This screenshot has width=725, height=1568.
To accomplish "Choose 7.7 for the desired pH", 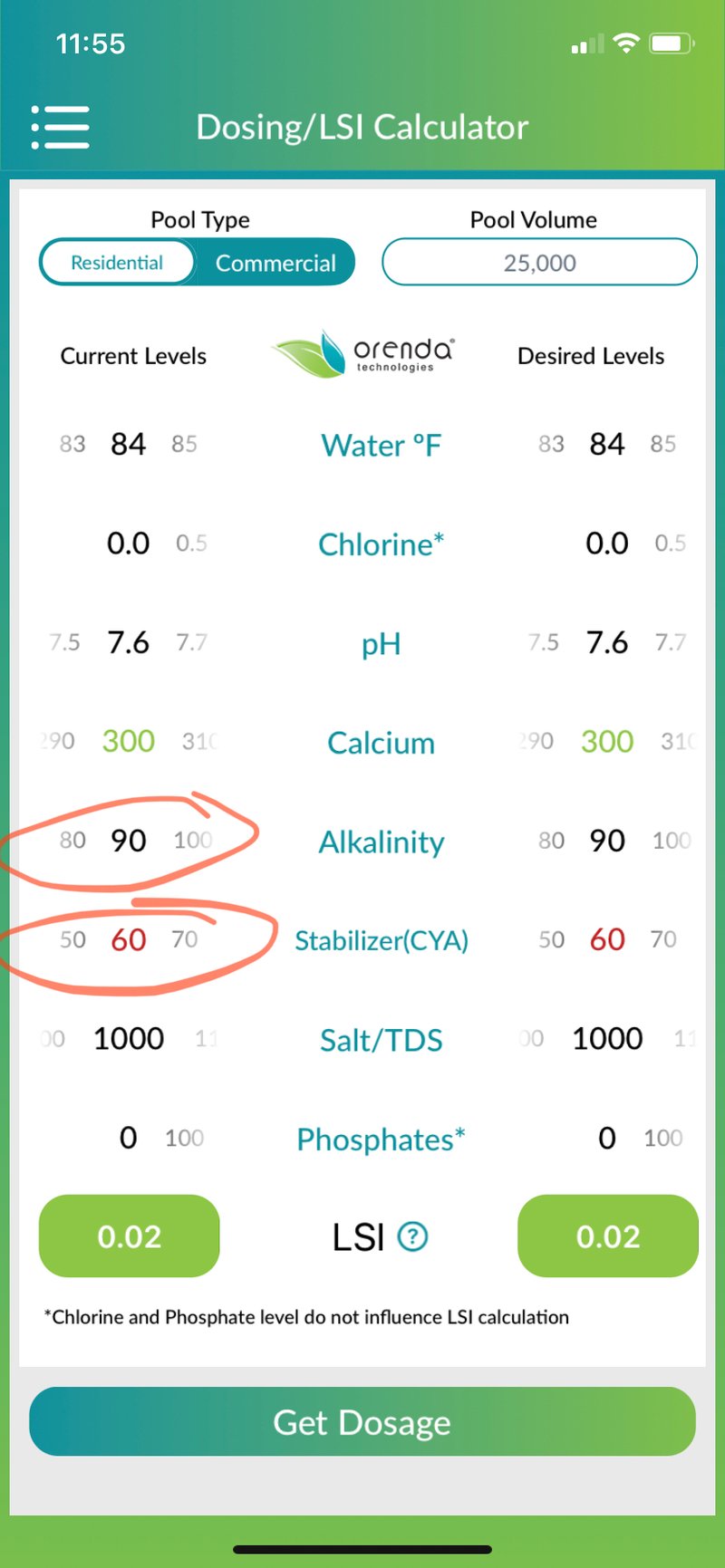I will coord(672,643).
